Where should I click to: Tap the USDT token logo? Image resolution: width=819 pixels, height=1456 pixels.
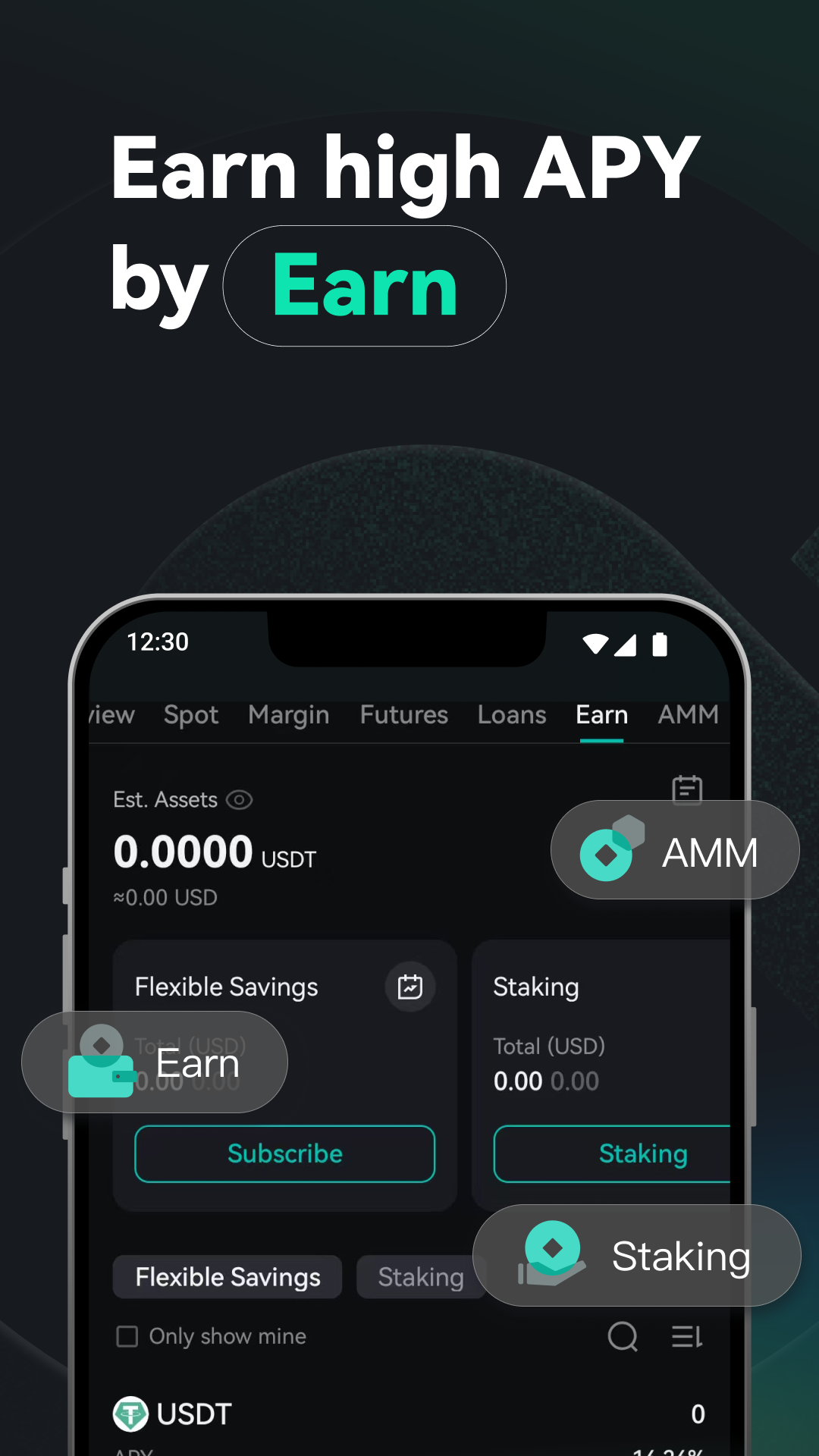(x=130, y=1413)
